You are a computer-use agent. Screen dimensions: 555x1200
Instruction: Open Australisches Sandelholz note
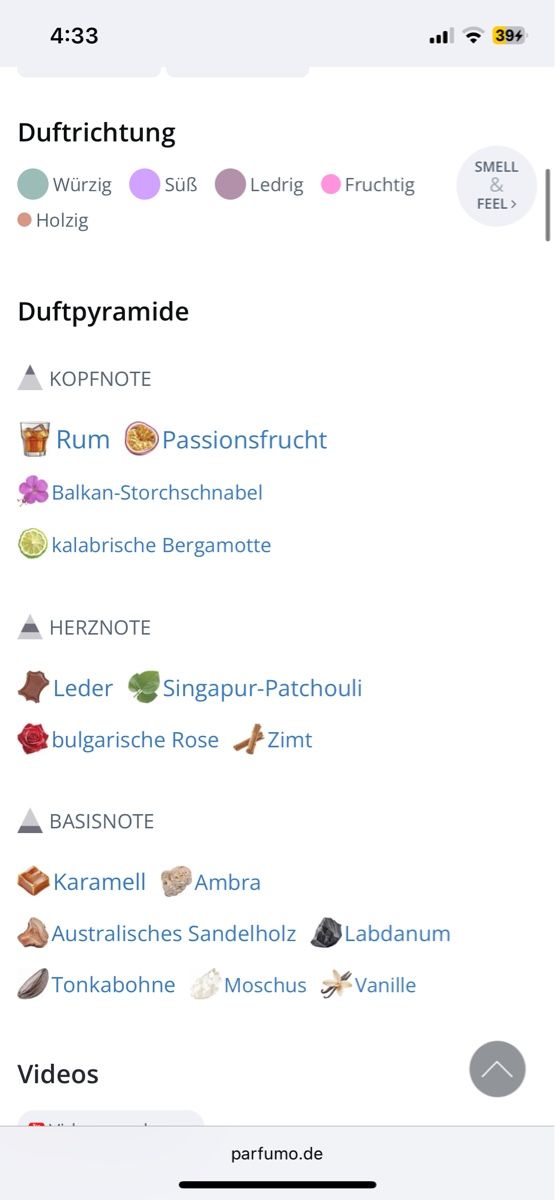pos(157,933)
